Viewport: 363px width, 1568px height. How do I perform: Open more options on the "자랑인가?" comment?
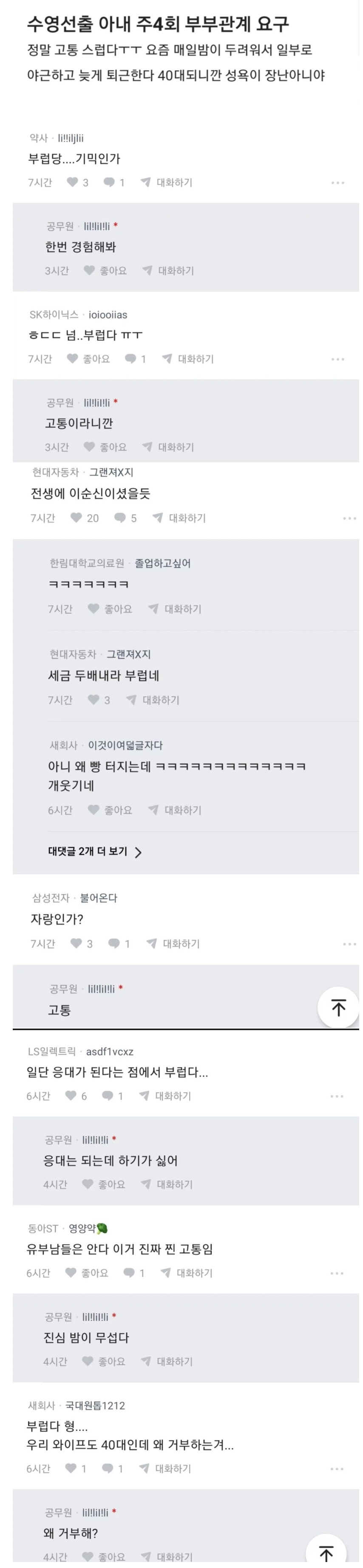[x=349, y=944]
